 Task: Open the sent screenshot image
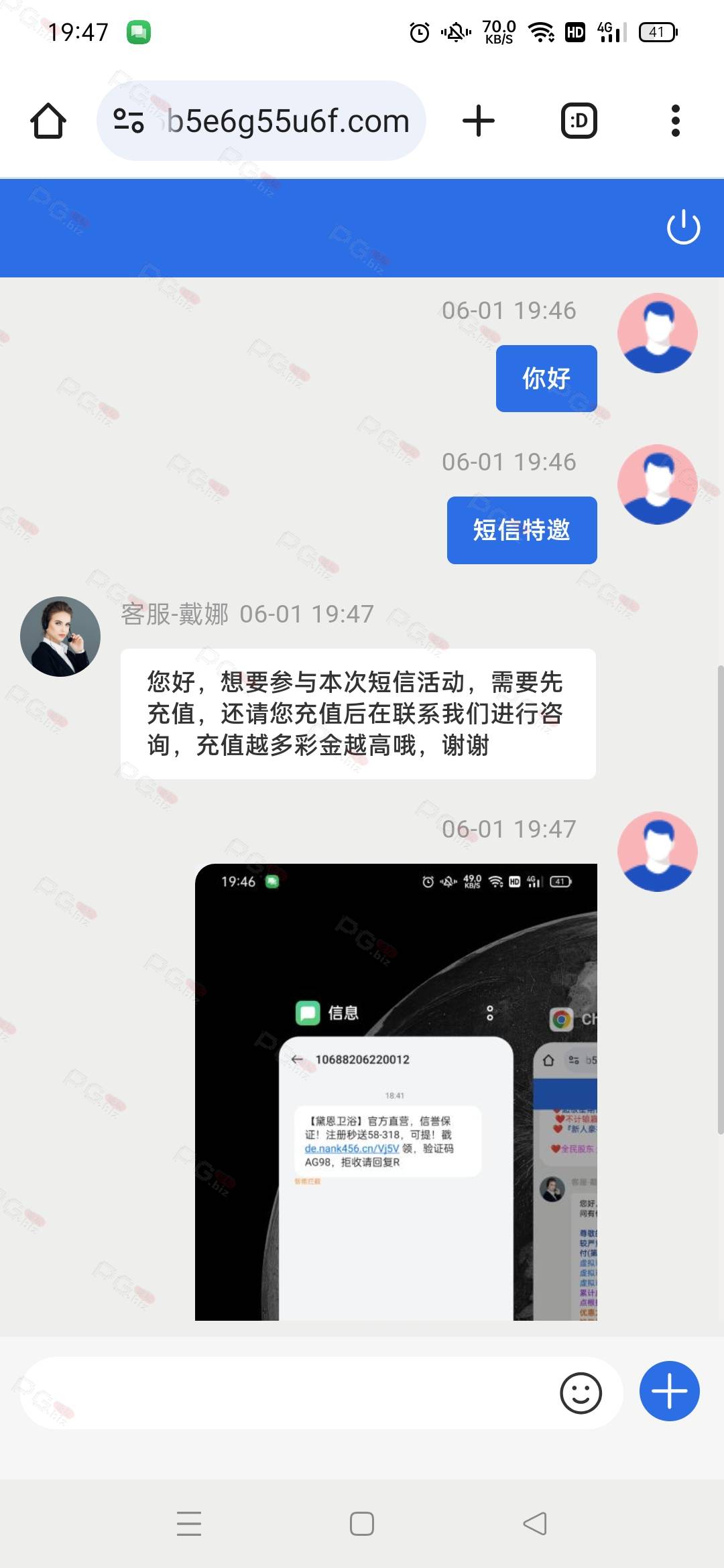[x=396, y=1092]
